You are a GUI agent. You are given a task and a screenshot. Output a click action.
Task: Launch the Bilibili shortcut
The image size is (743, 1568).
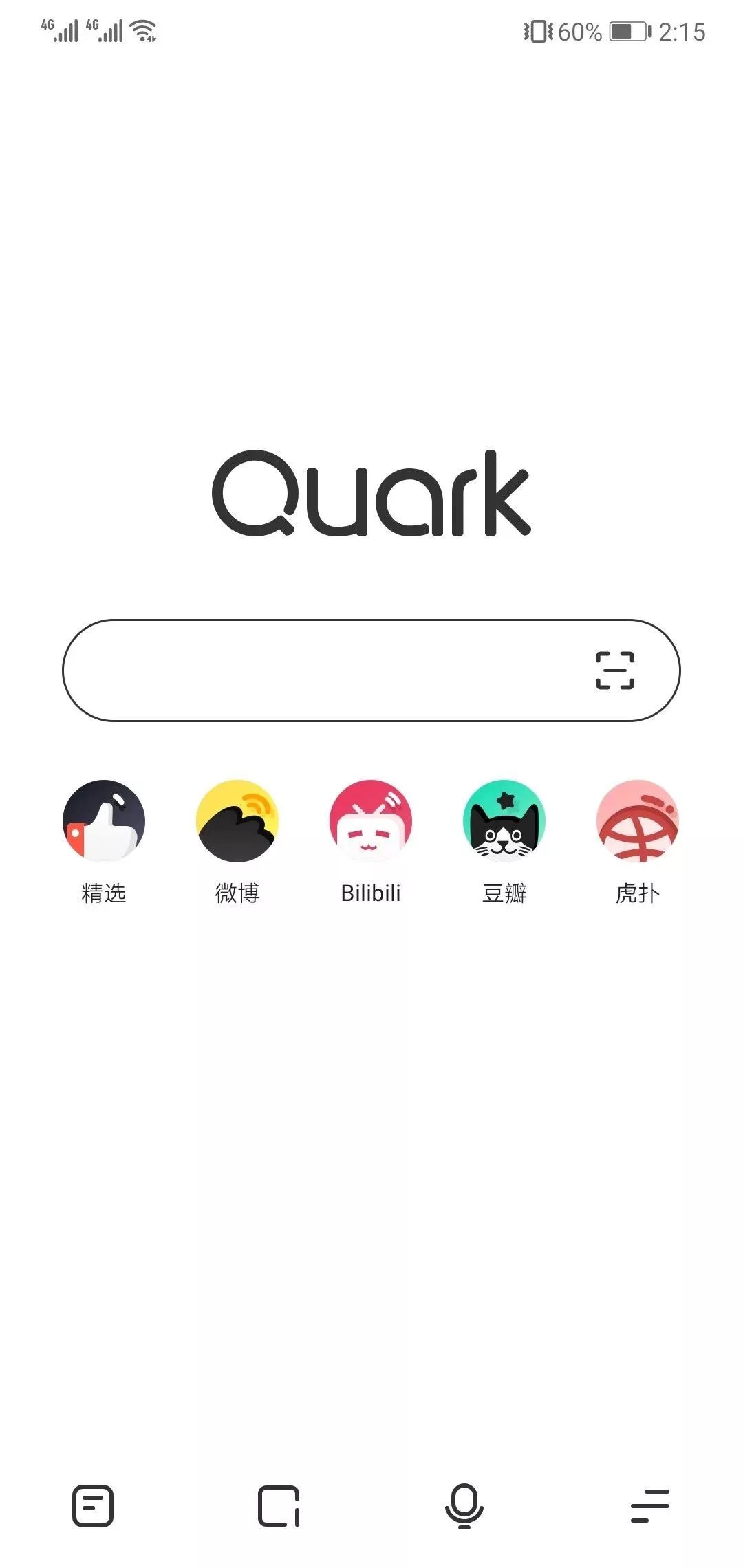(371, 821)
